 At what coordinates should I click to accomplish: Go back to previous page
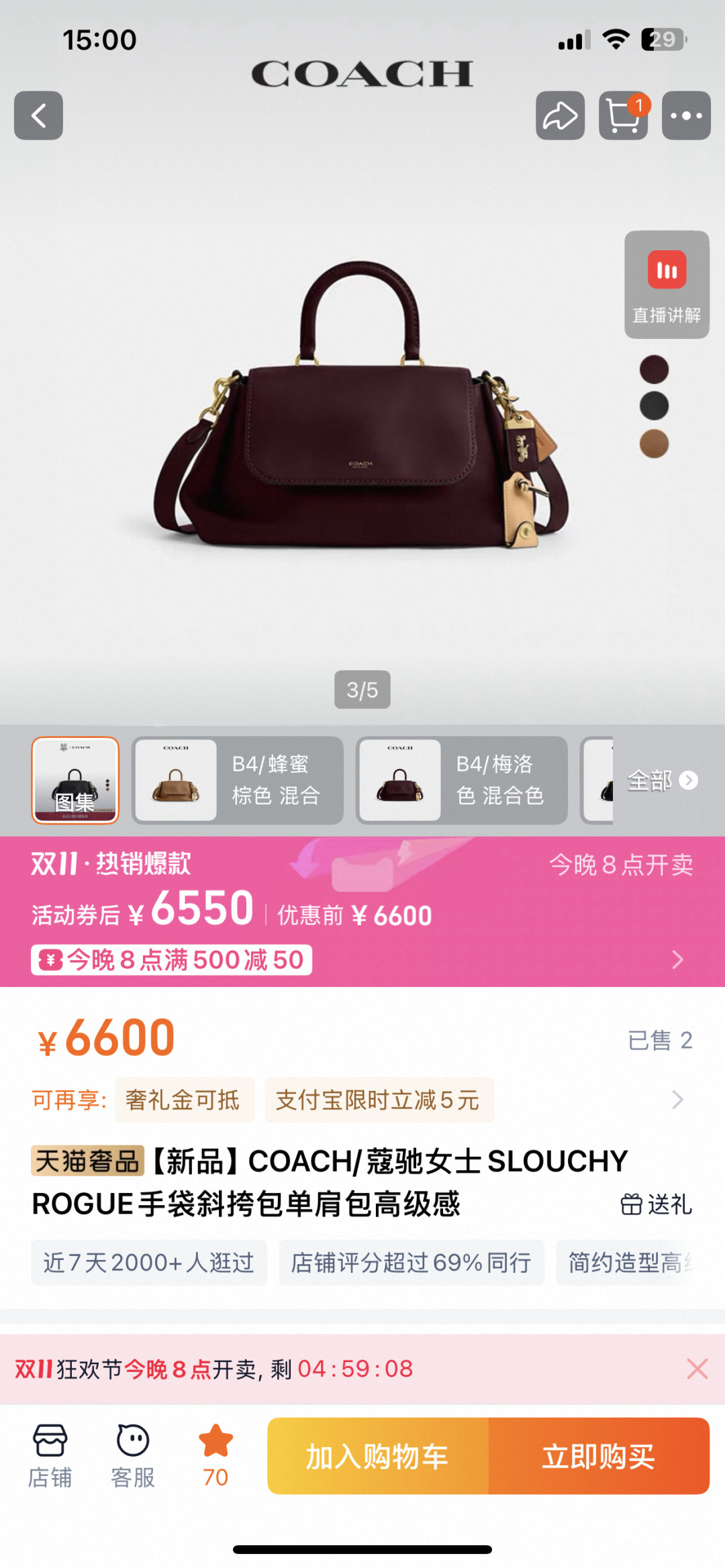coord(38,115)
